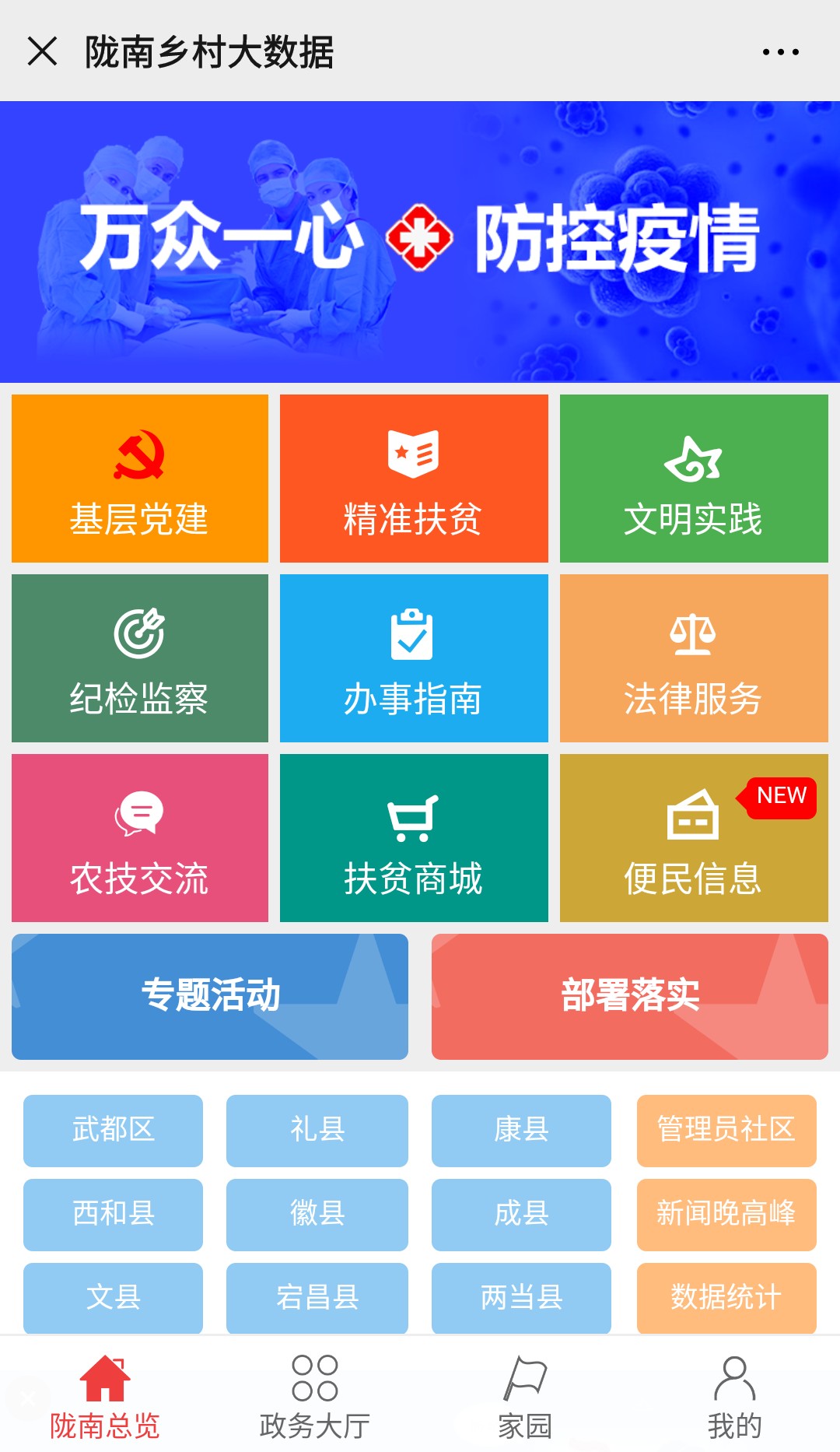The image size is (840, 1452).
Task: Open the three-dot overflow menu
Action: pyautogui.click(x=780, y=52)
